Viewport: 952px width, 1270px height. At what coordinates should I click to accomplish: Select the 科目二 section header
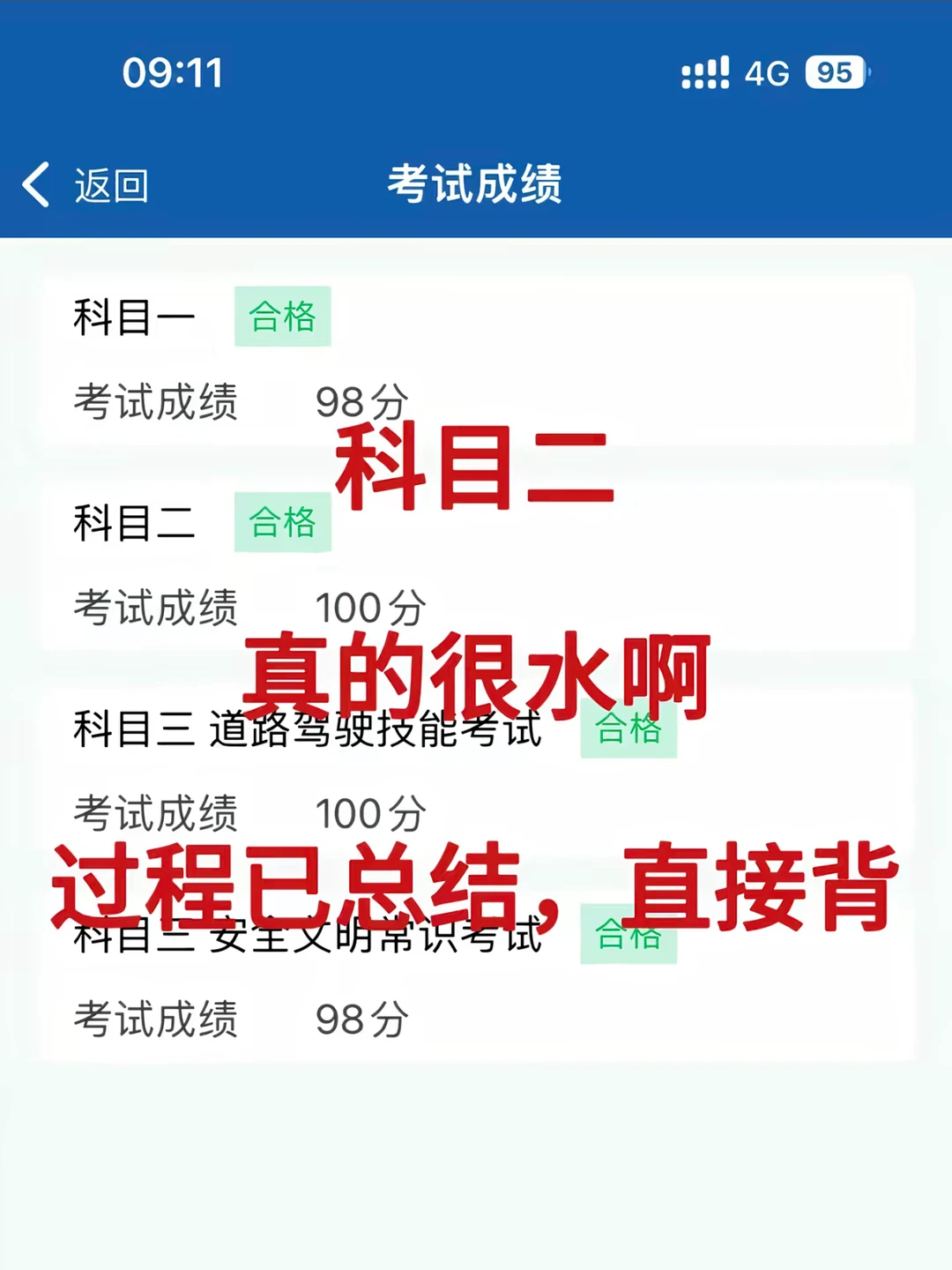click(x=134, y=522)
